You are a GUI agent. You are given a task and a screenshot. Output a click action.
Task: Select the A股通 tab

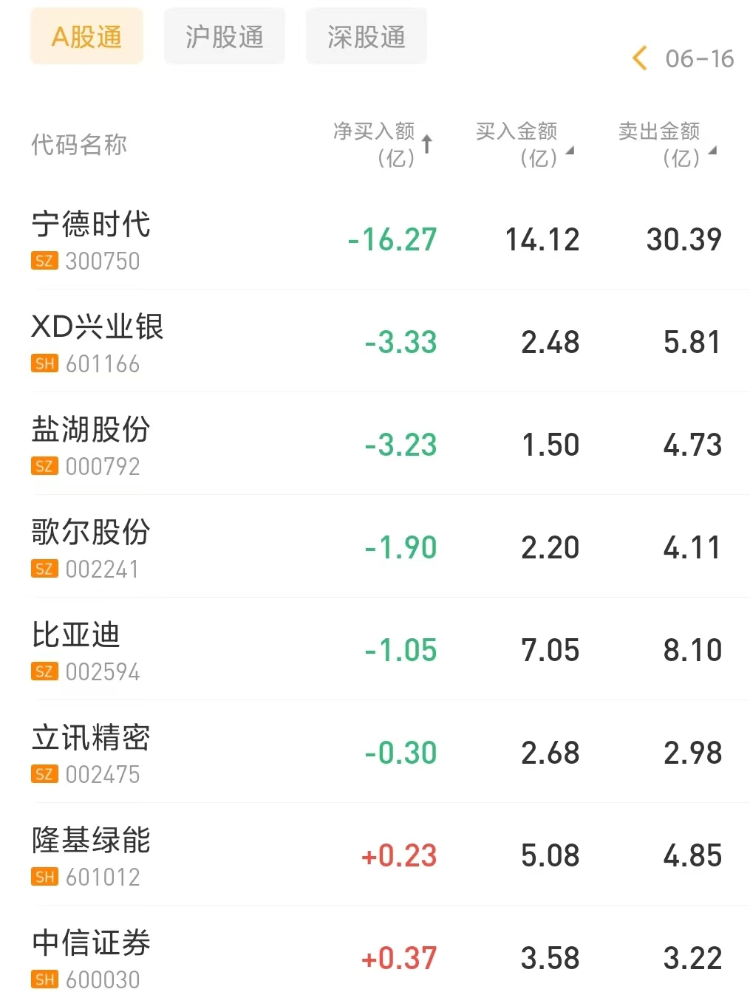click(87, 37)
